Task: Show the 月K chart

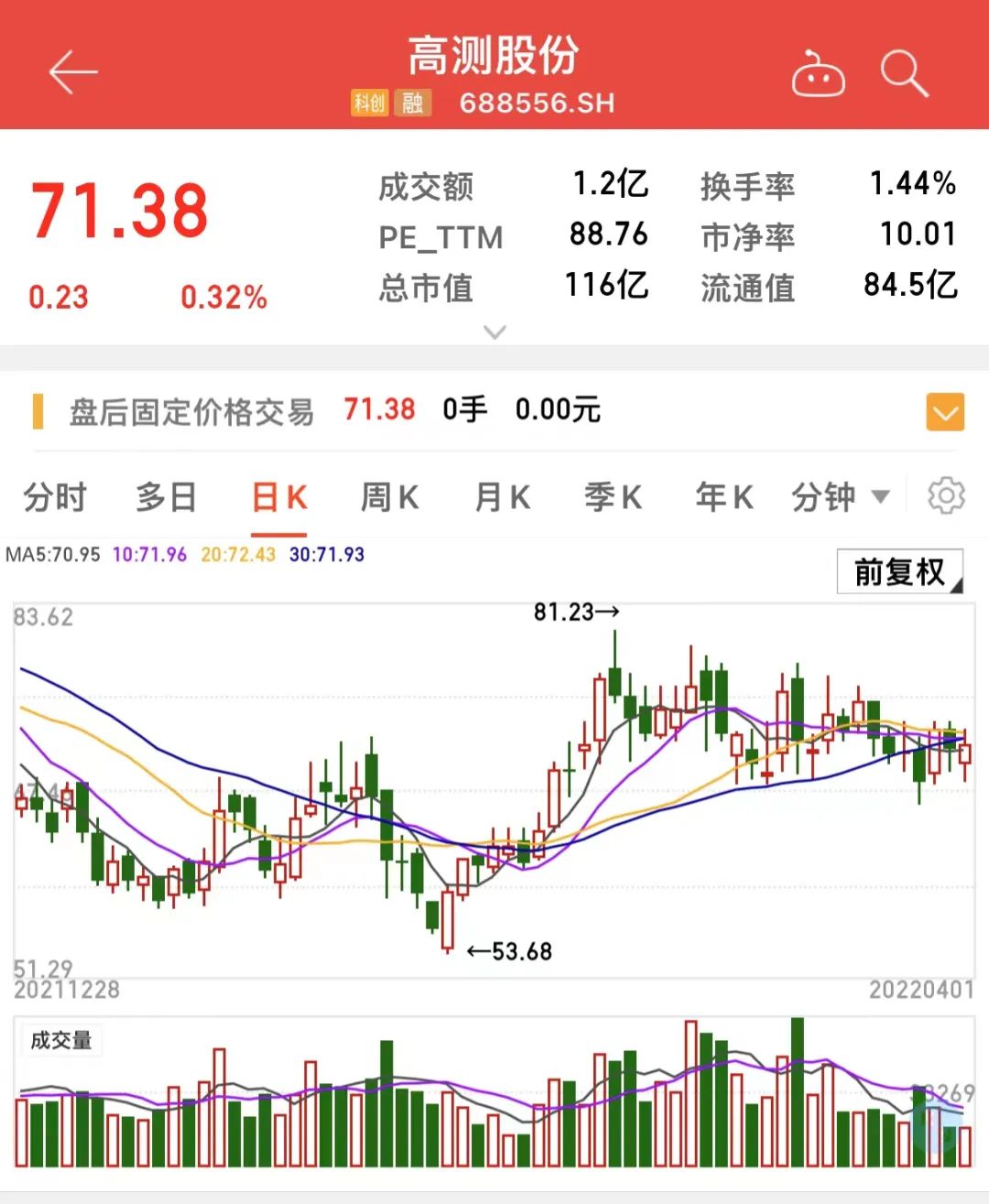Action: click(x=503, y=498)
